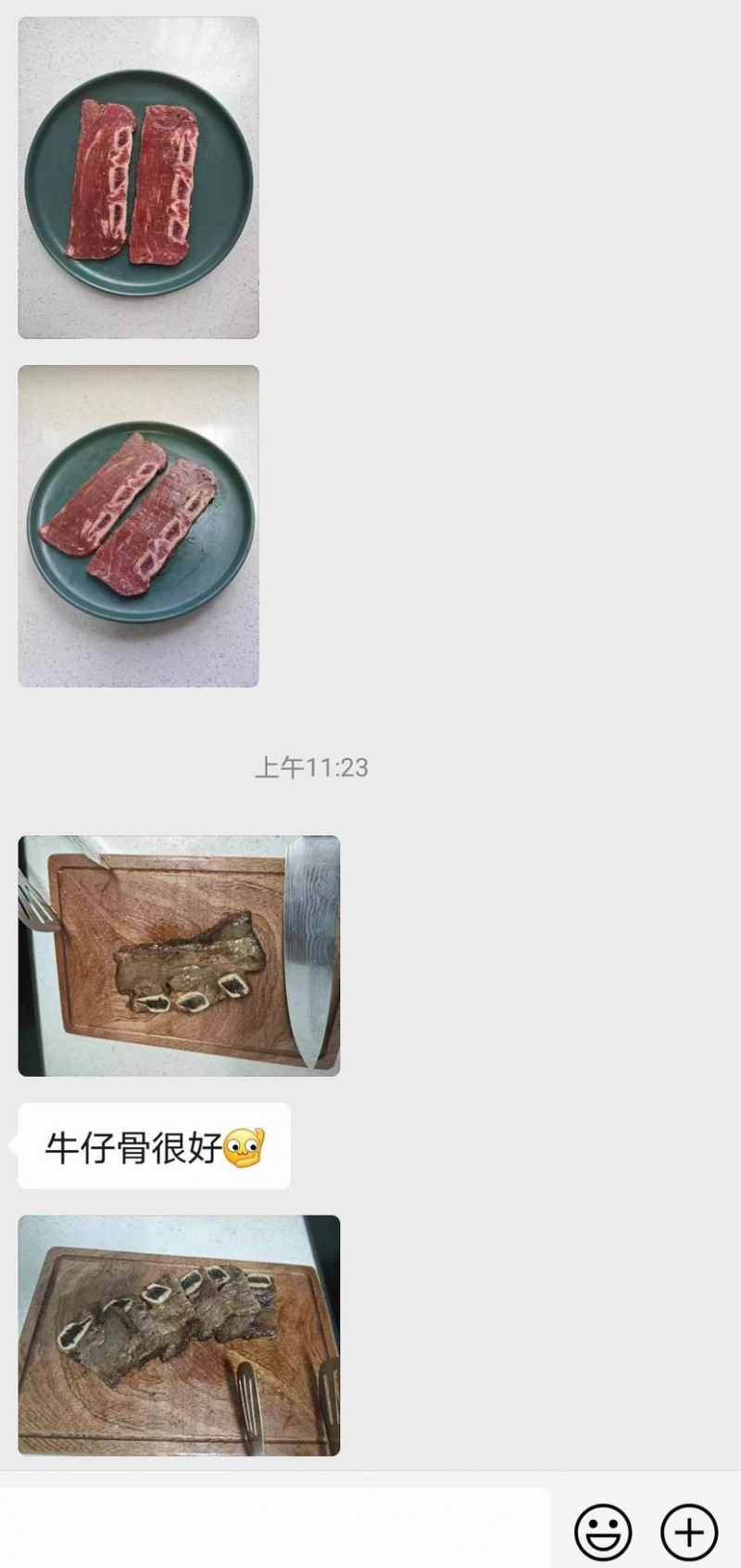View the second raw ribs plate photo

pyautogui.click(x=139, y=526)
